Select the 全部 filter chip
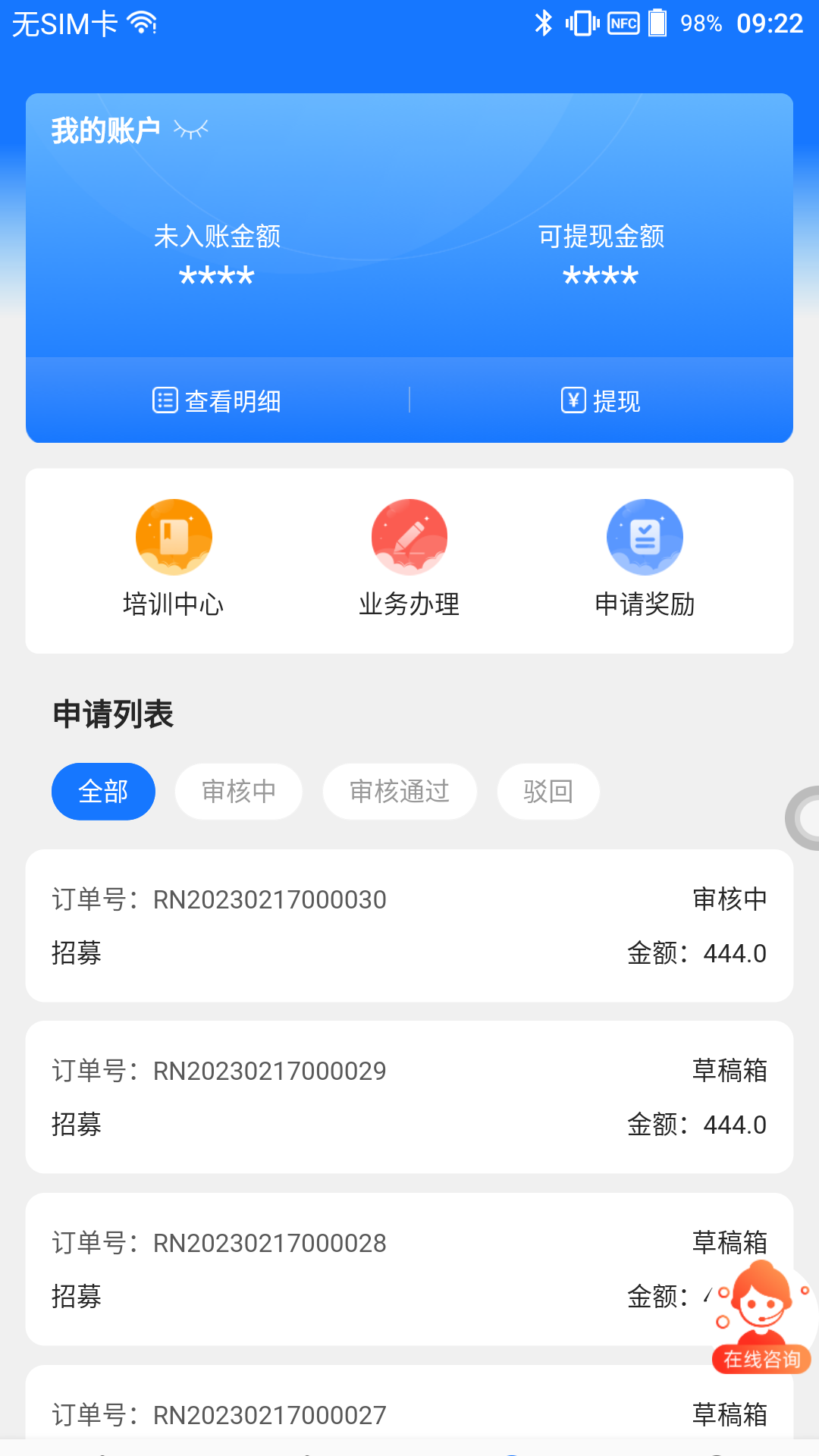Image resolution: width=819 pixels, height=1456 pixels. coord(103,792)
